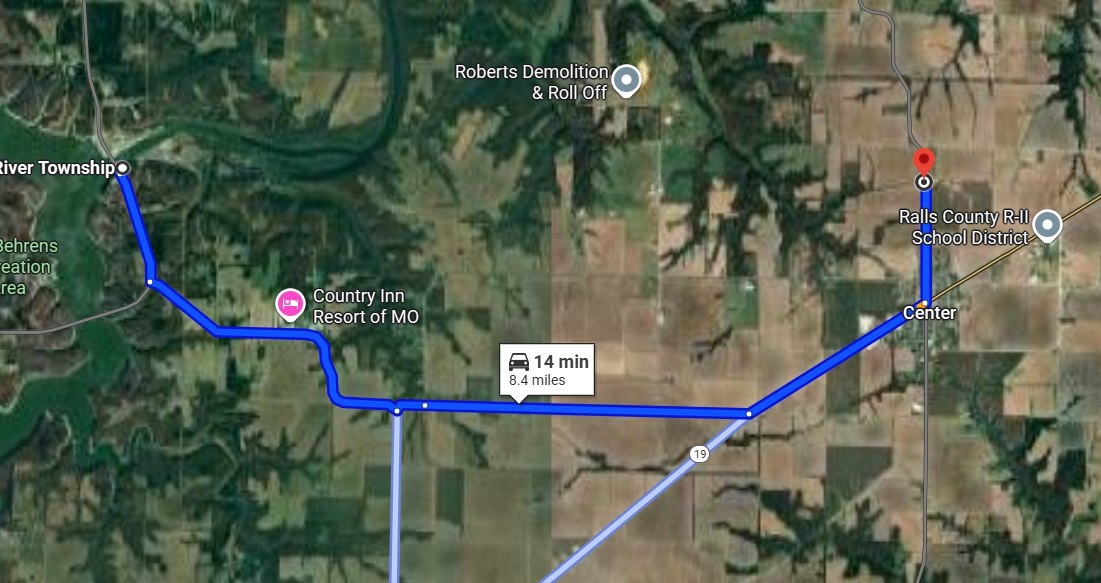Viewport: 1101px width, 583px height.
Task: Select the 14 min driving route label
Action: (549, 370)
